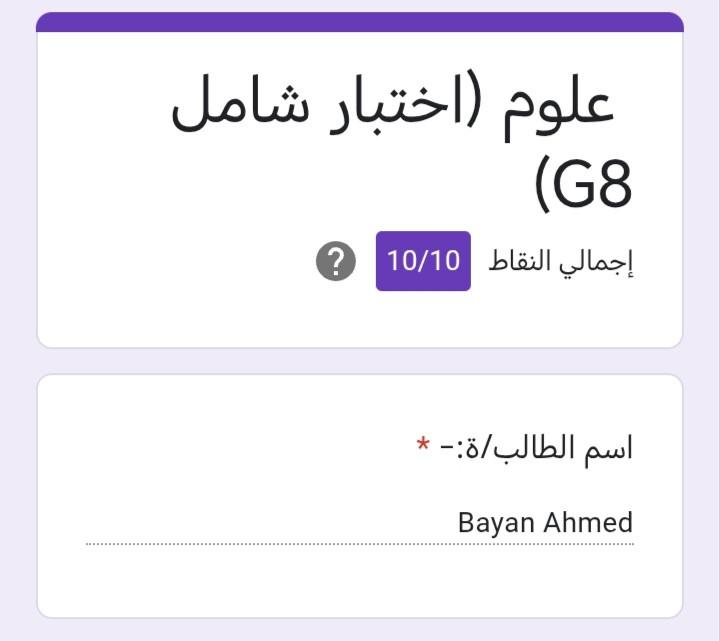Screen dimensions: 720x641
Task: Open the help icon beside total points
Action: (x=336, y=262)
